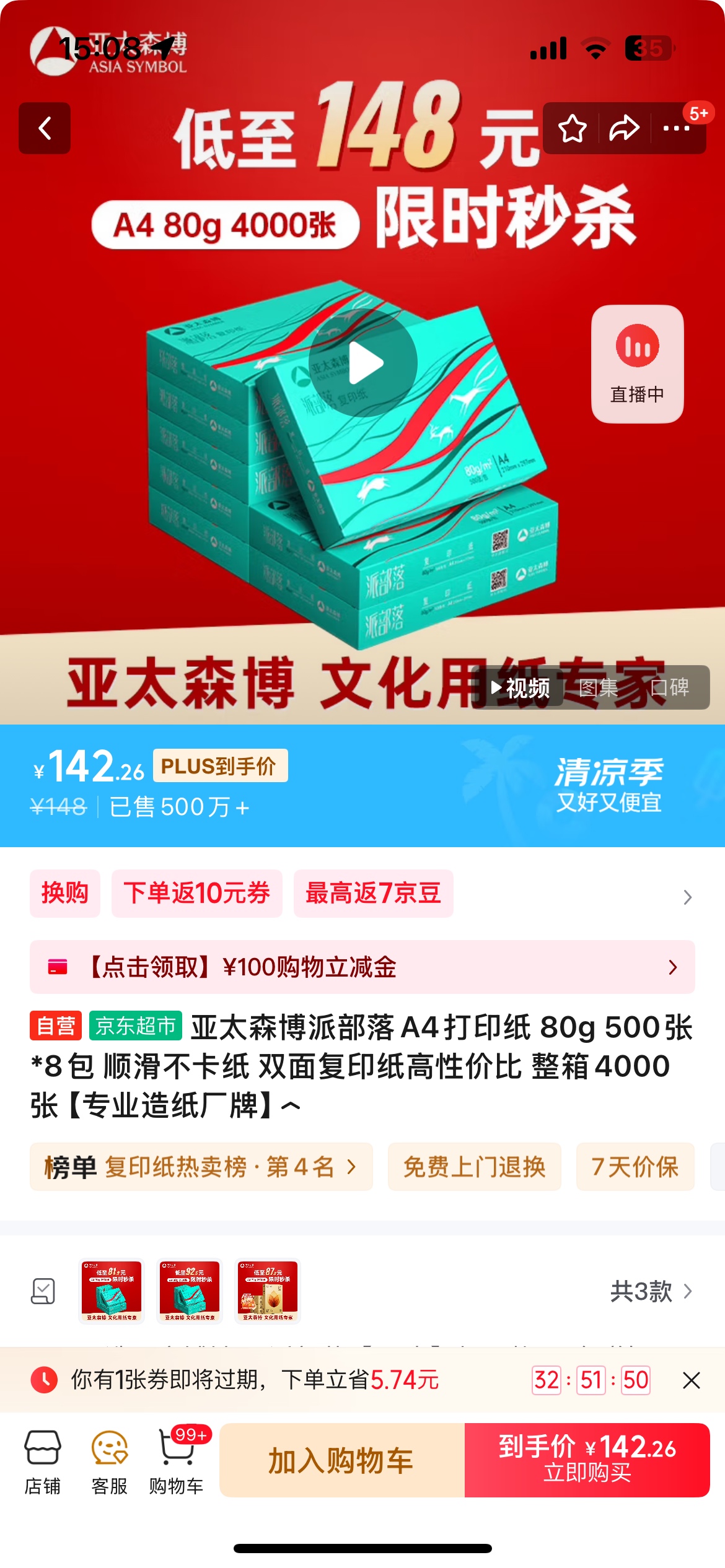Select the 视频 media tab
The height and width of the screenshot is (1568, 725).
[521, 687]
